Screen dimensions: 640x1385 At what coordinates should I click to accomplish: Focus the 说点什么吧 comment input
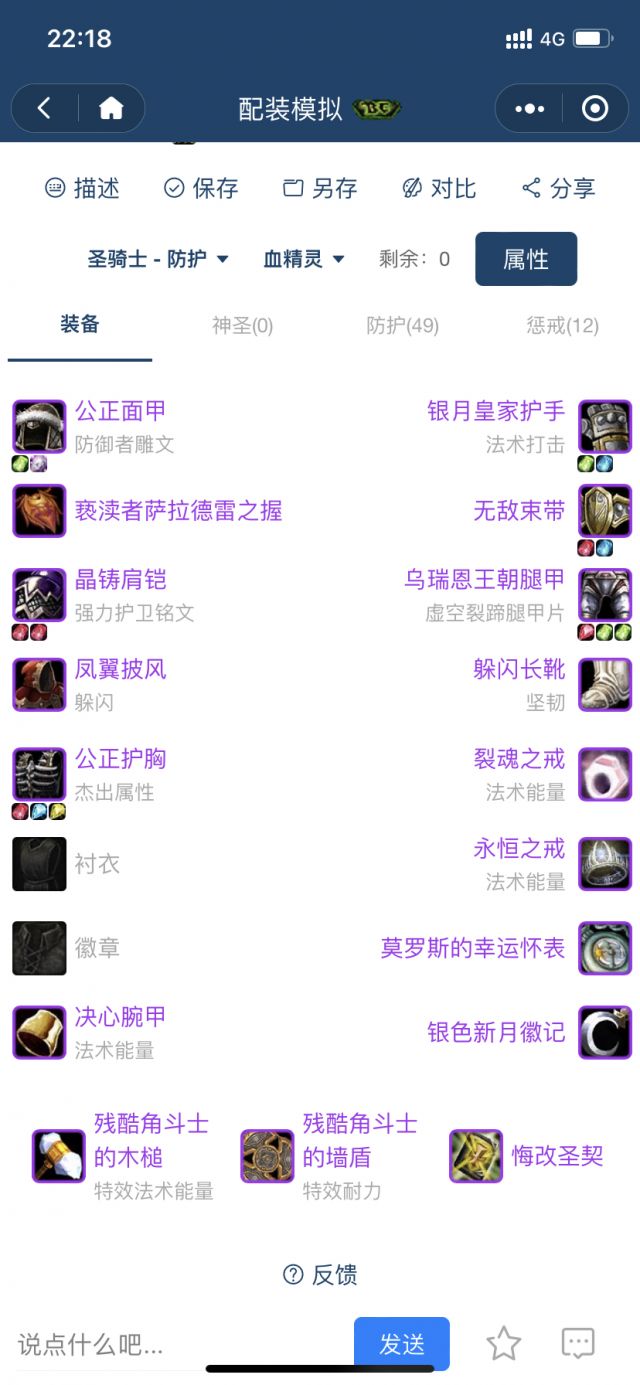tap(170, 1344)
